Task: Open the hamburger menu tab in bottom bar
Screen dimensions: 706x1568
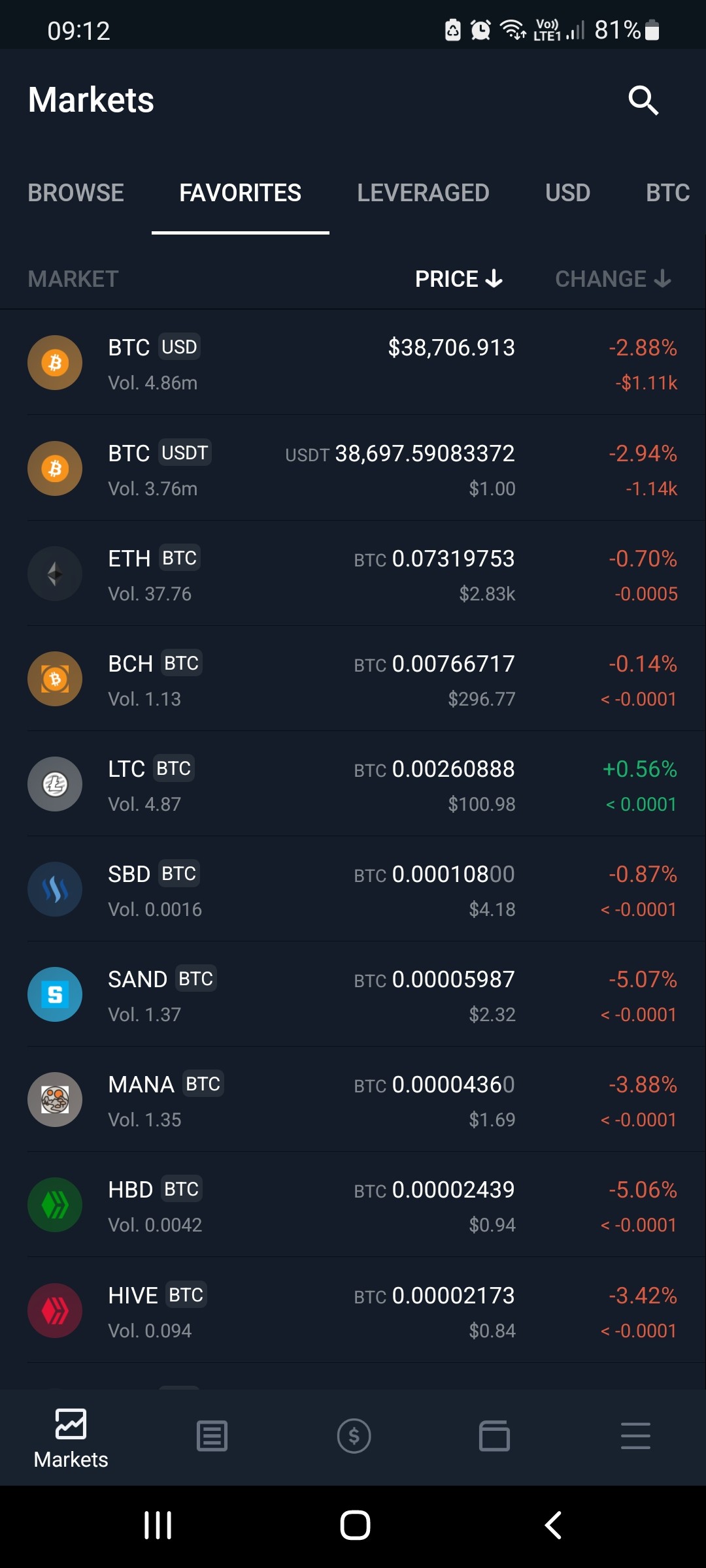Action: pyautogui.click(x=635, y=1436)
